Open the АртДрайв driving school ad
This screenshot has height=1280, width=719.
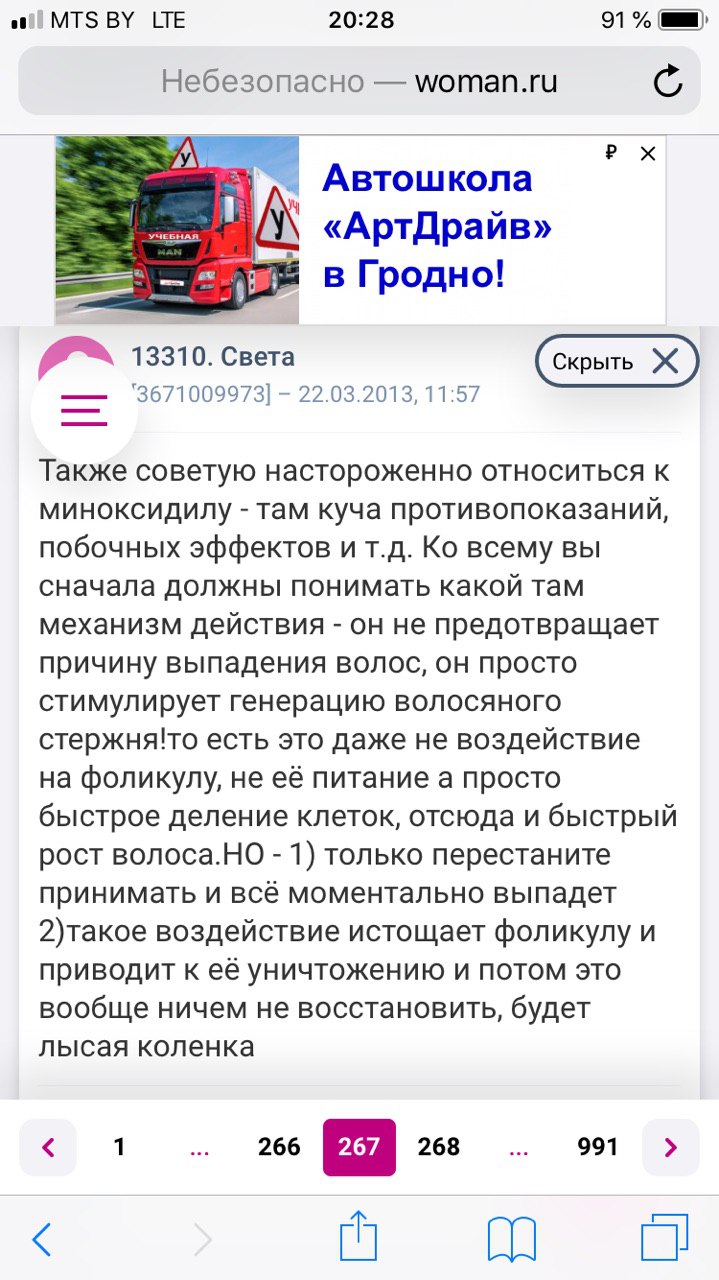pos(360,230)
